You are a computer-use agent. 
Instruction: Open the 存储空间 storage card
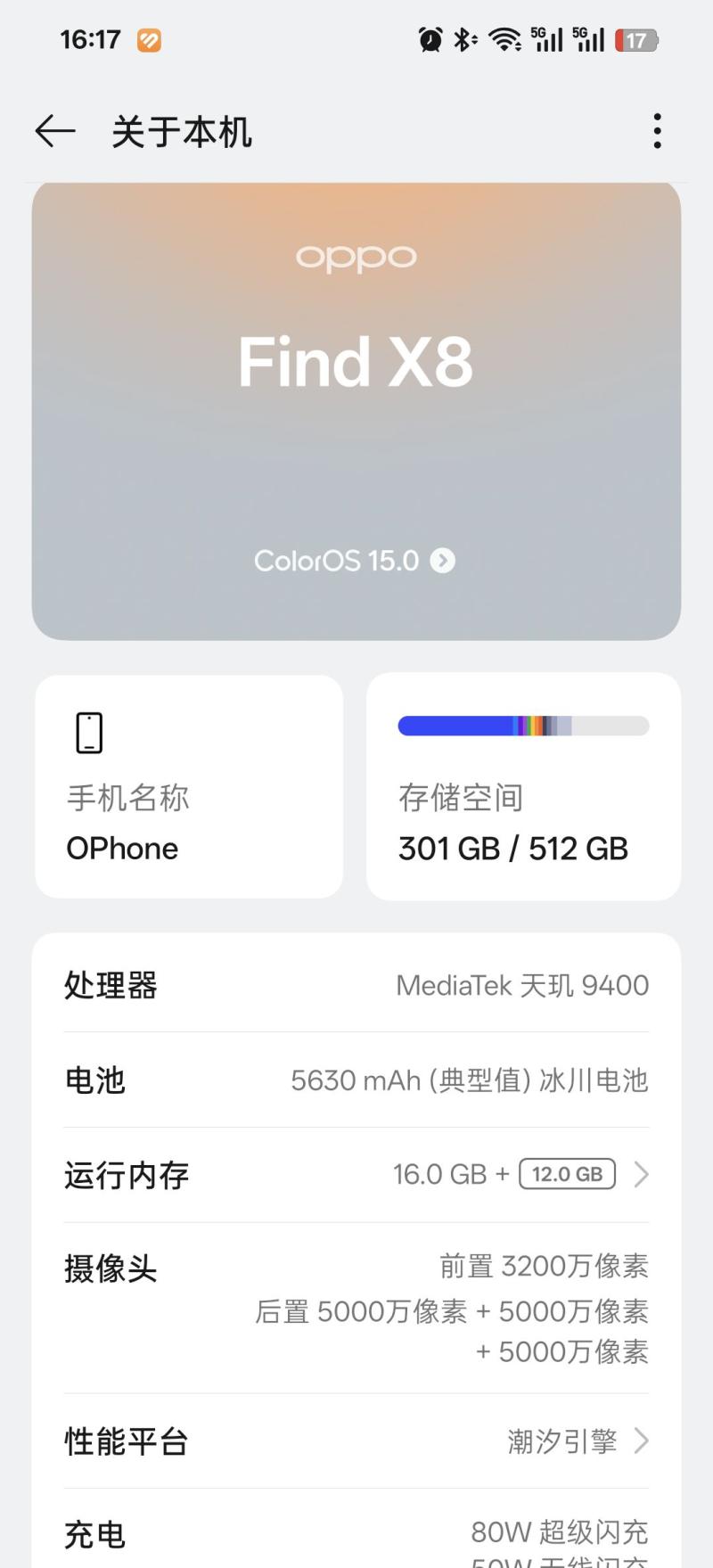pos(523,786)
